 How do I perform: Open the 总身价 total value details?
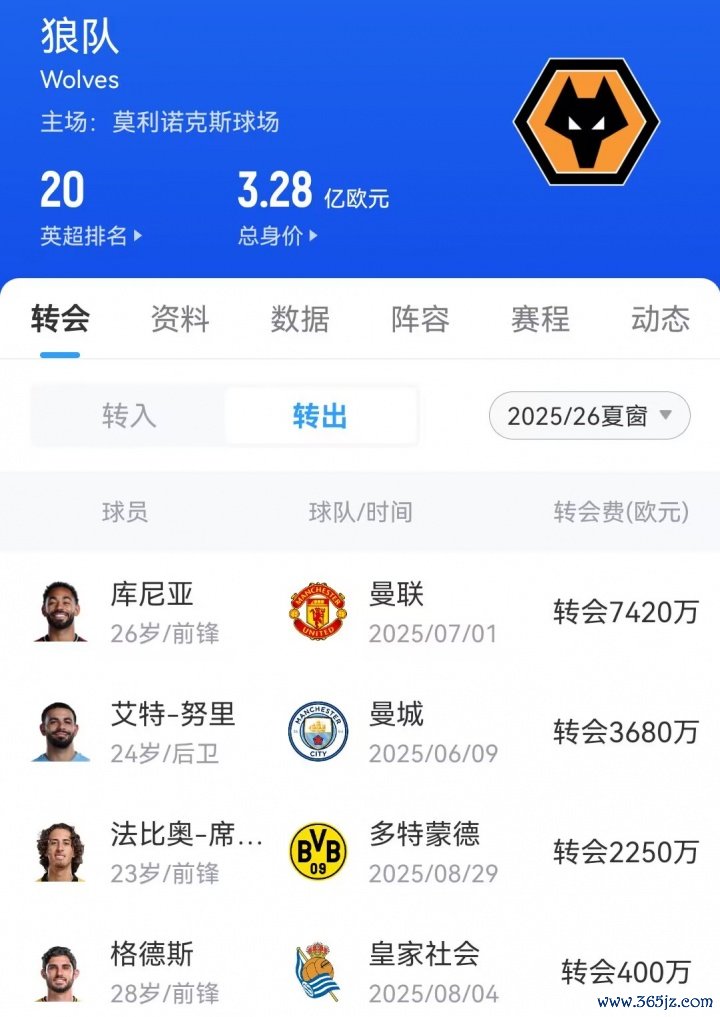[x=277, y=236]
